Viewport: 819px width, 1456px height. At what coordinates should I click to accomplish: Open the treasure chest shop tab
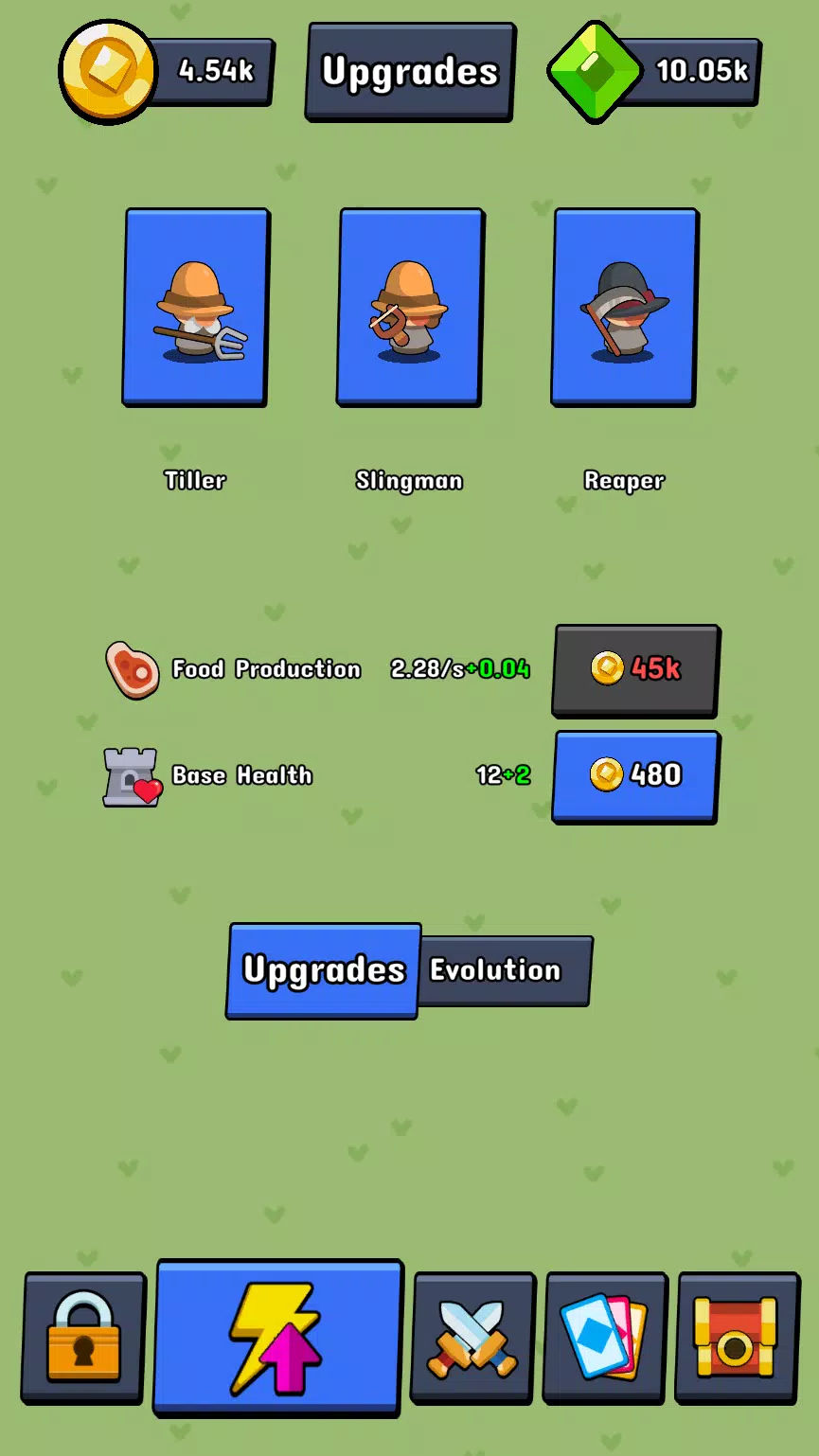(x=736, y=1338)
